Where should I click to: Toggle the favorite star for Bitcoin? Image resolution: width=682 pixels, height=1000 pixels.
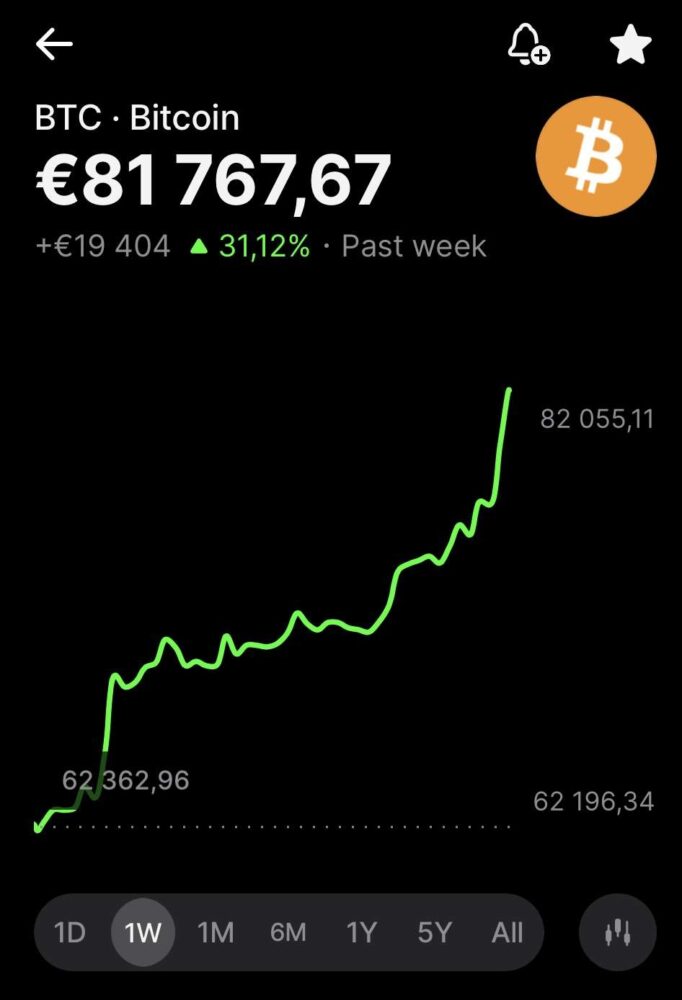pos(631,45)
